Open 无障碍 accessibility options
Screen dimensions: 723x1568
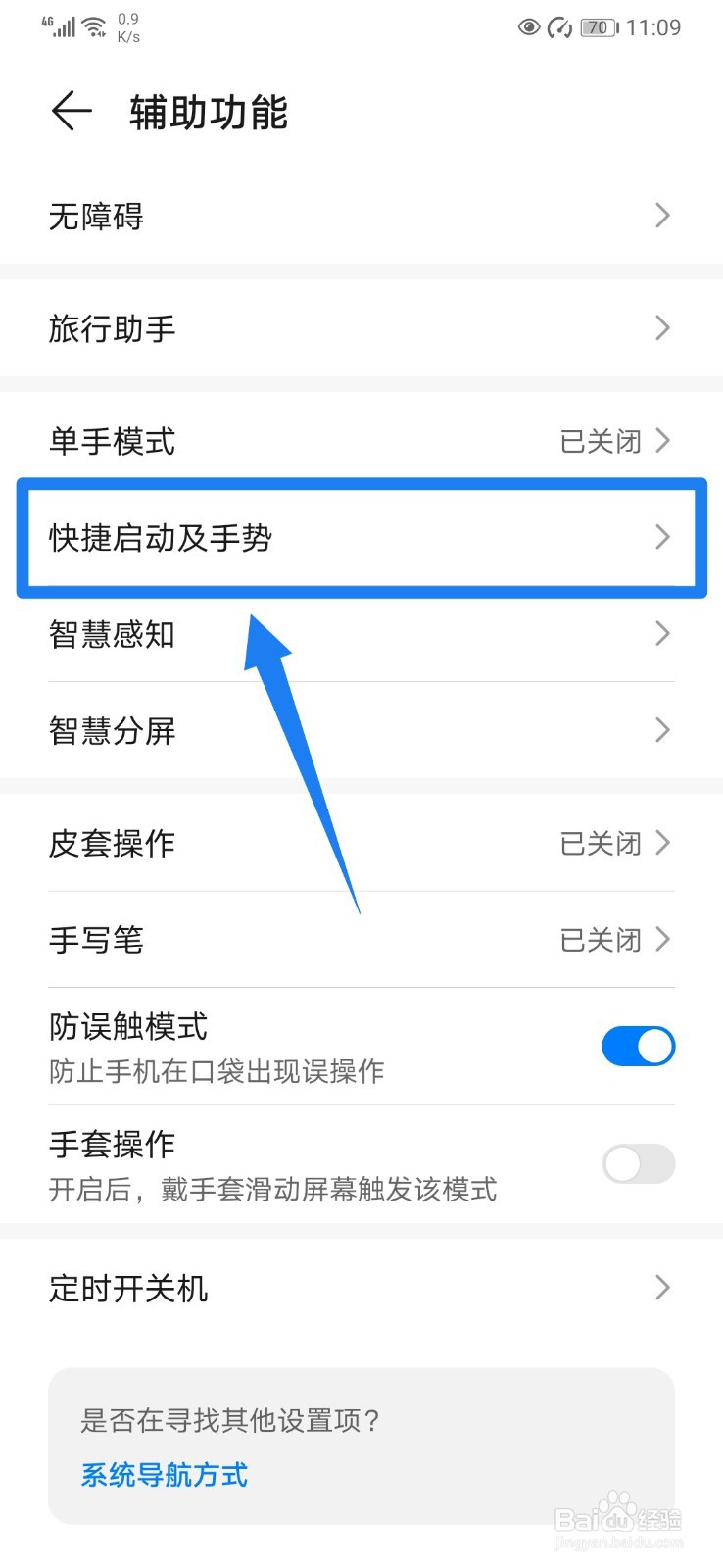361,216
